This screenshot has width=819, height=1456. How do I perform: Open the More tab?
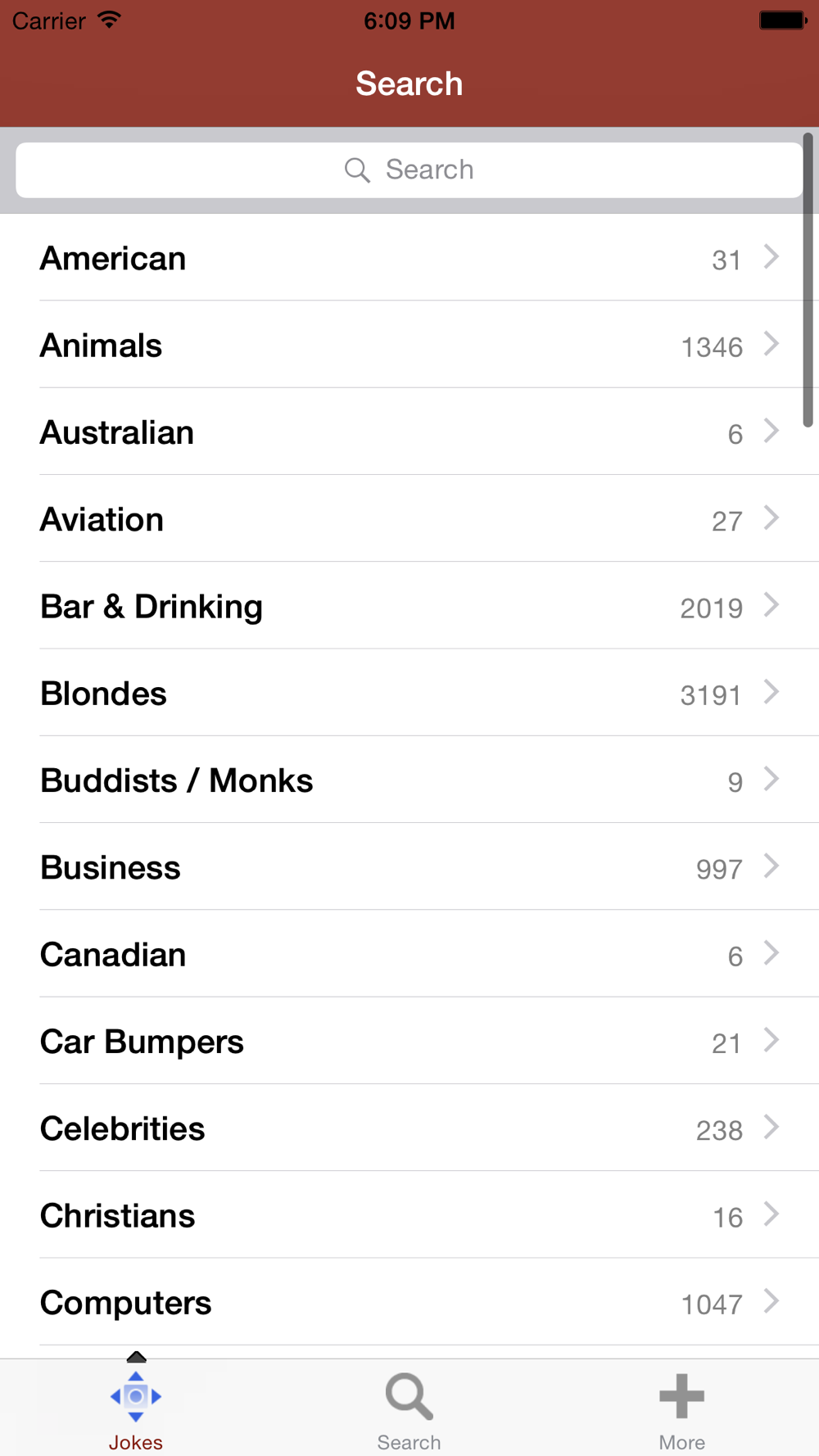(681, 1410)
